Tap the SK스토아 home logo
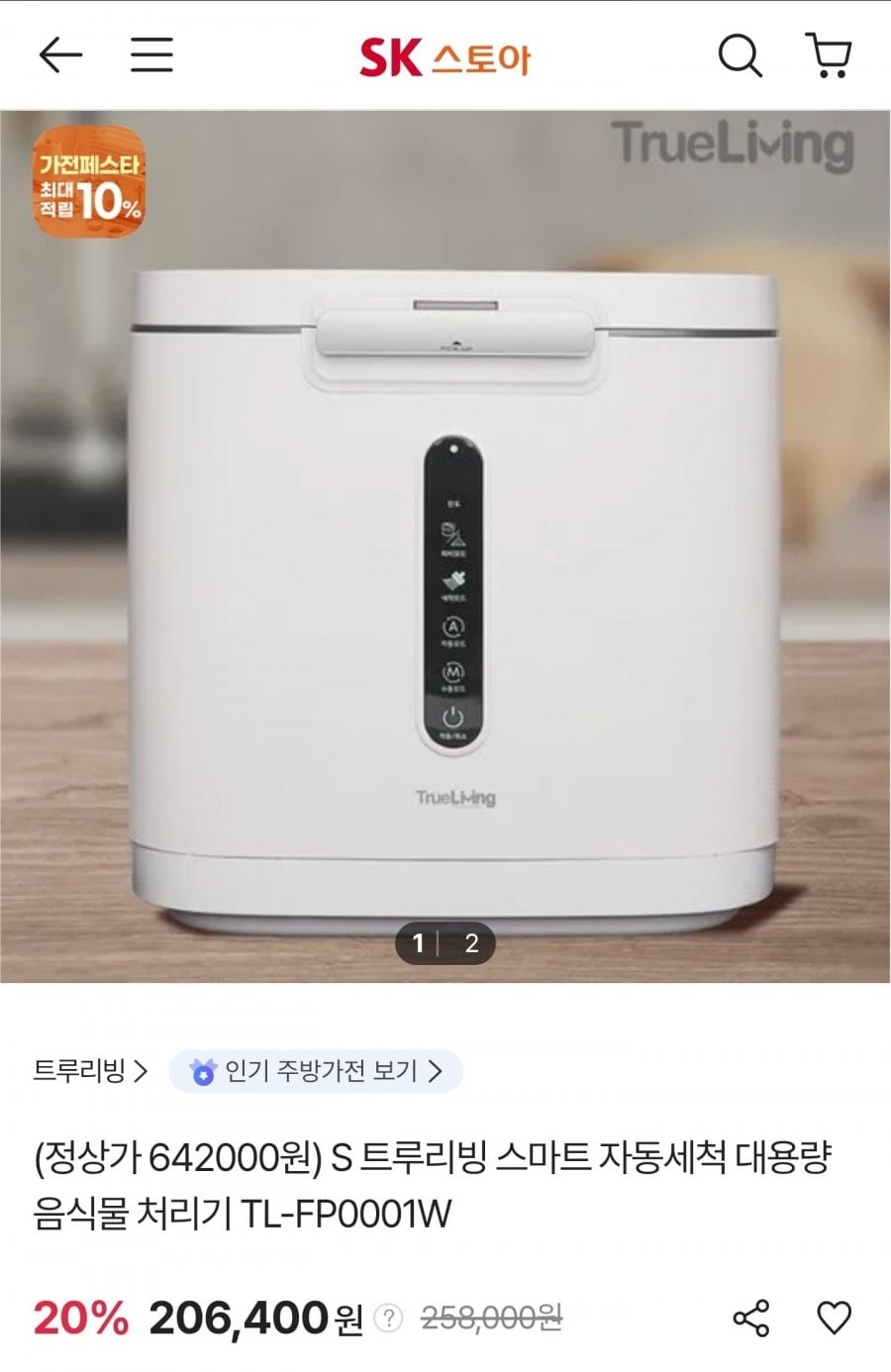 tap(445, 57)
